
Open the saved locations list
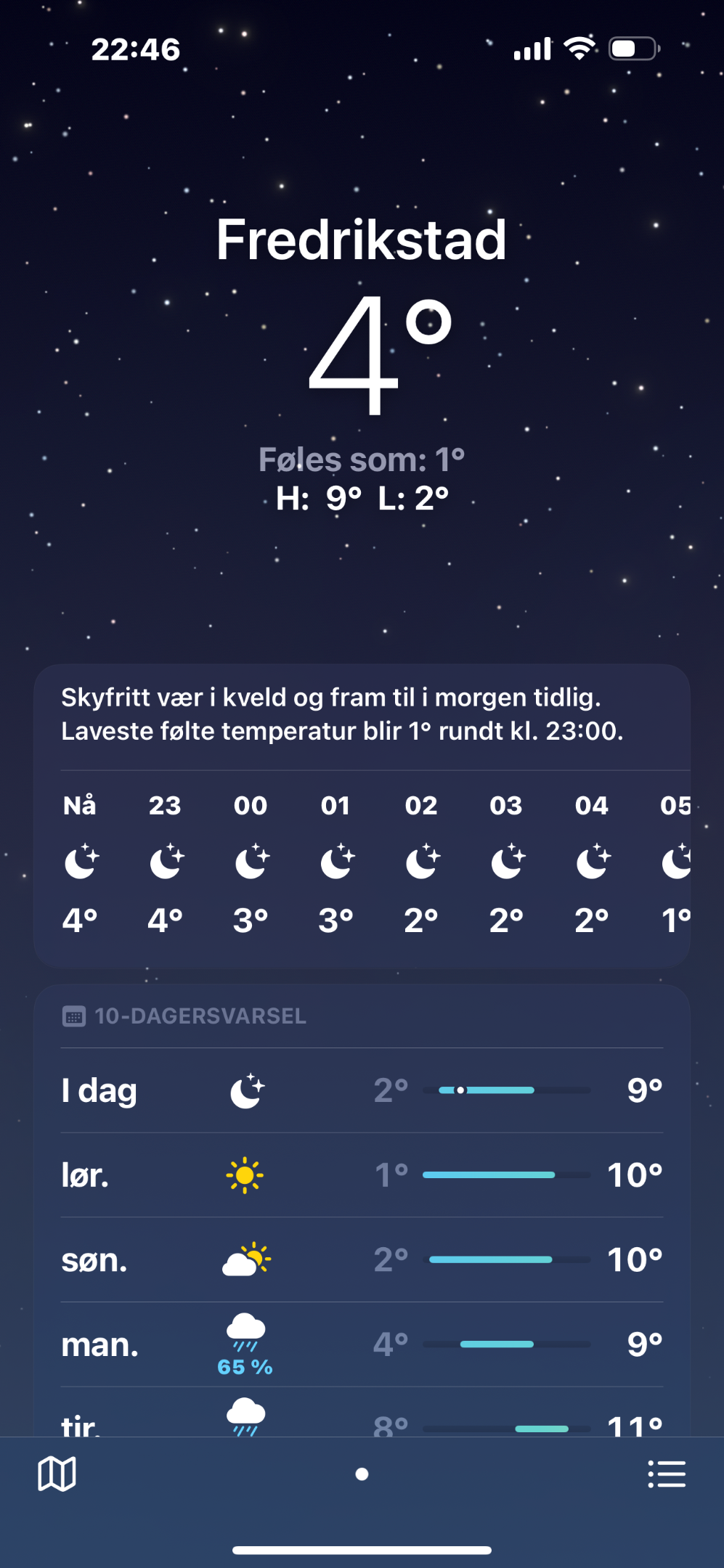pyautogui.click(x=667, y=1474)
